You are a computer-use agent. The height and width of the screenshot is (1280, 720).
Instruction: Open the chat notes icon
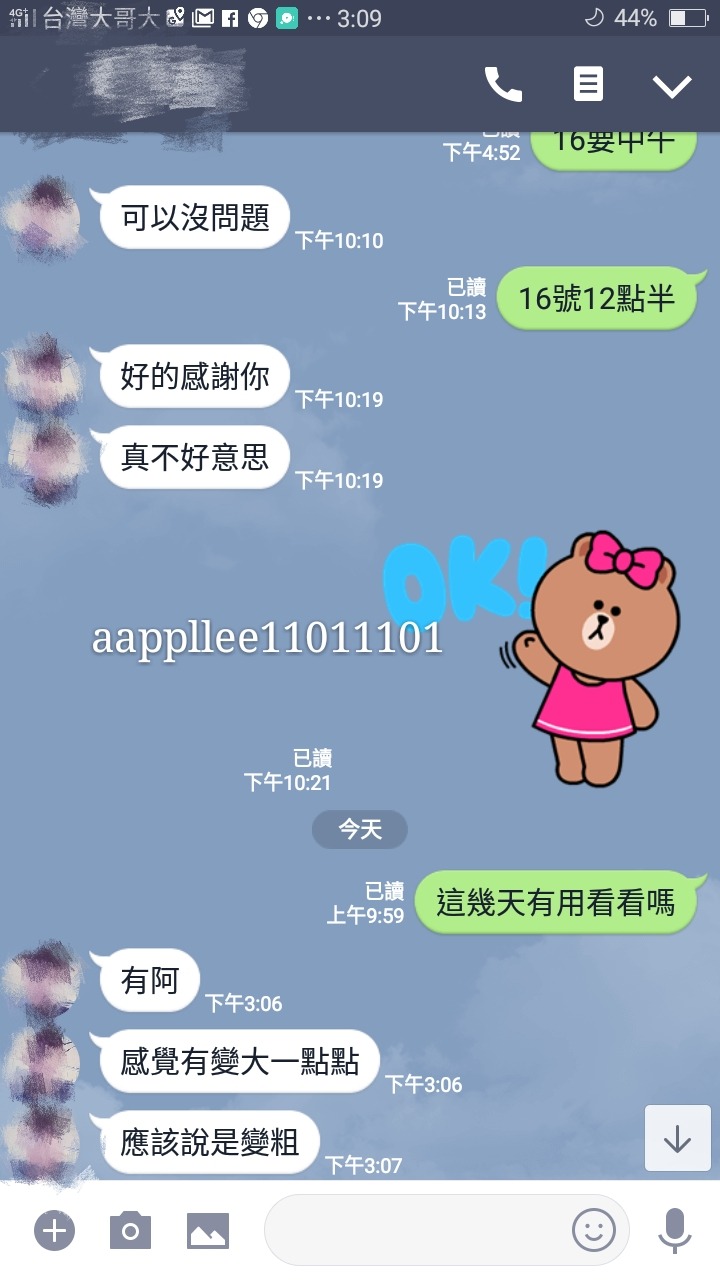588,85
